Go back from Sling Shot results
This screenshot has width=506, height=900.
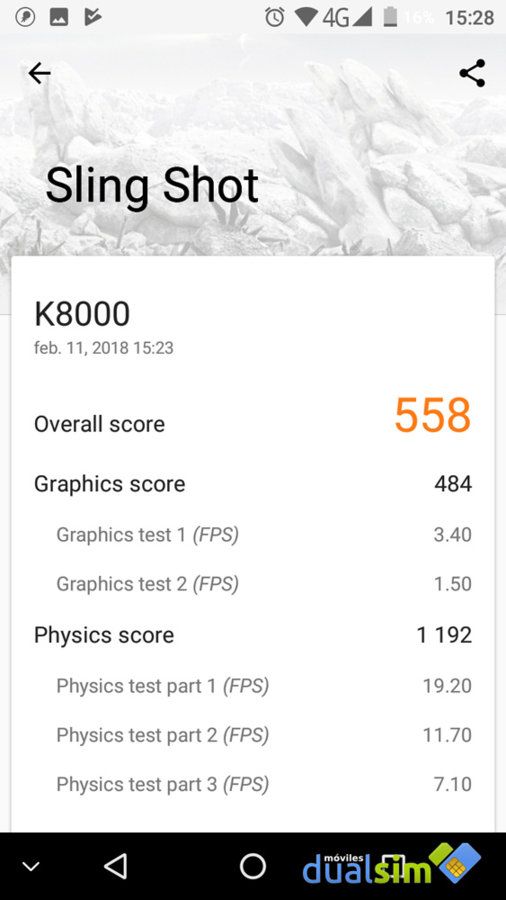click(x=39, y=73)
